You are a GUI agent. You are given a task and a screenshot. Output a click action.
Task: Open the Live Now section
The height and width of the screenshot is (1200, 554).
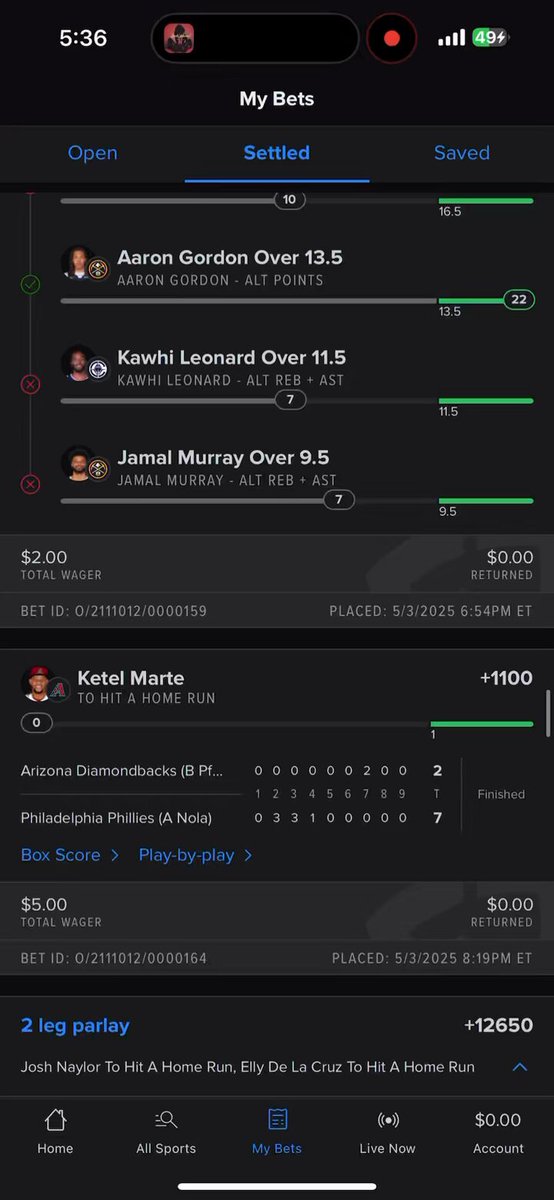point(388,1132)
